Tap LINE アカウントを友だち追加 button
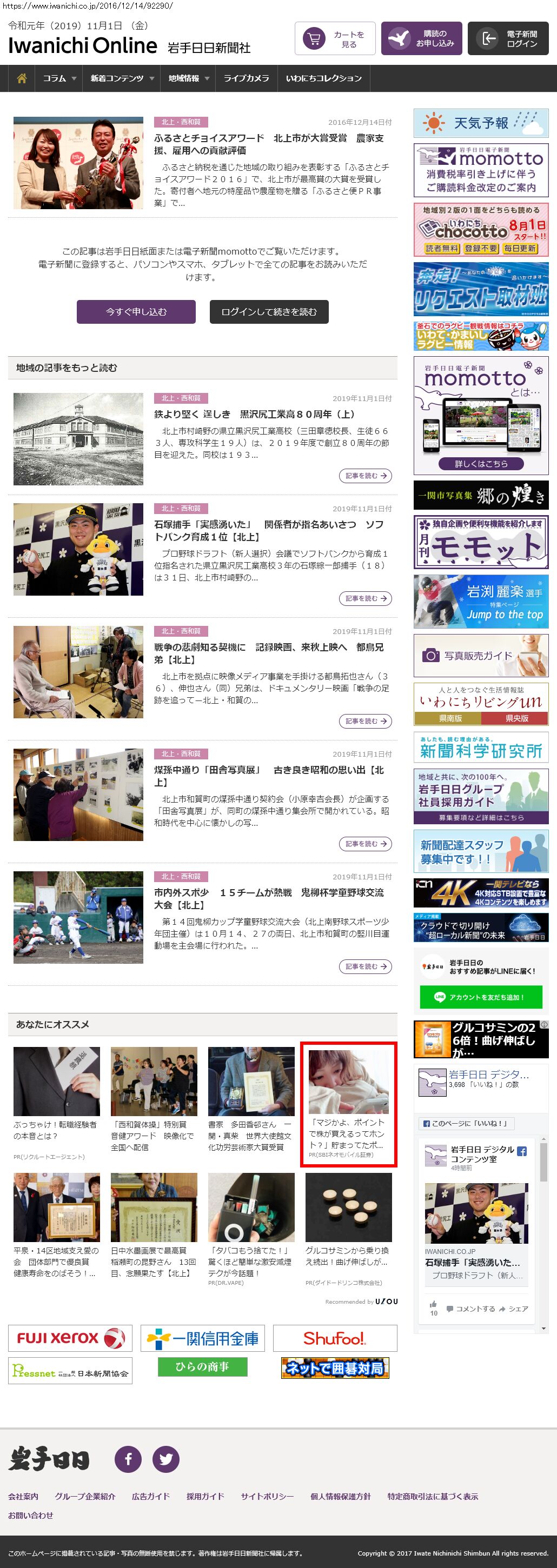The width and height of the screenshot is (557, 1568). click(x=480, y=997)
